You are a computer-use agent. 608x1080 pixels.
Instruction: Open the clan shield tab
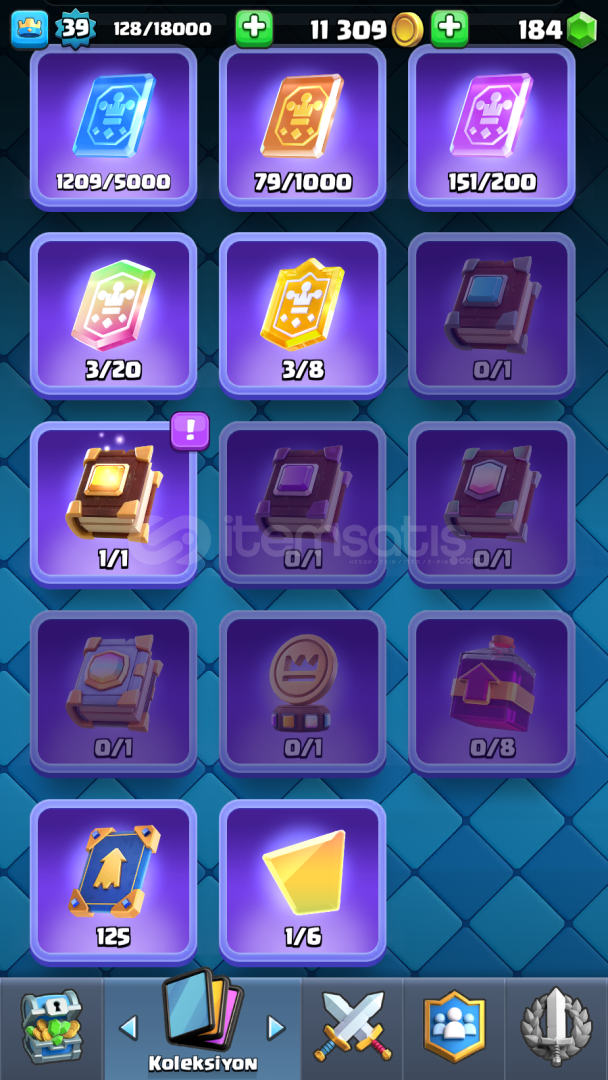(x=454, y=1026)
